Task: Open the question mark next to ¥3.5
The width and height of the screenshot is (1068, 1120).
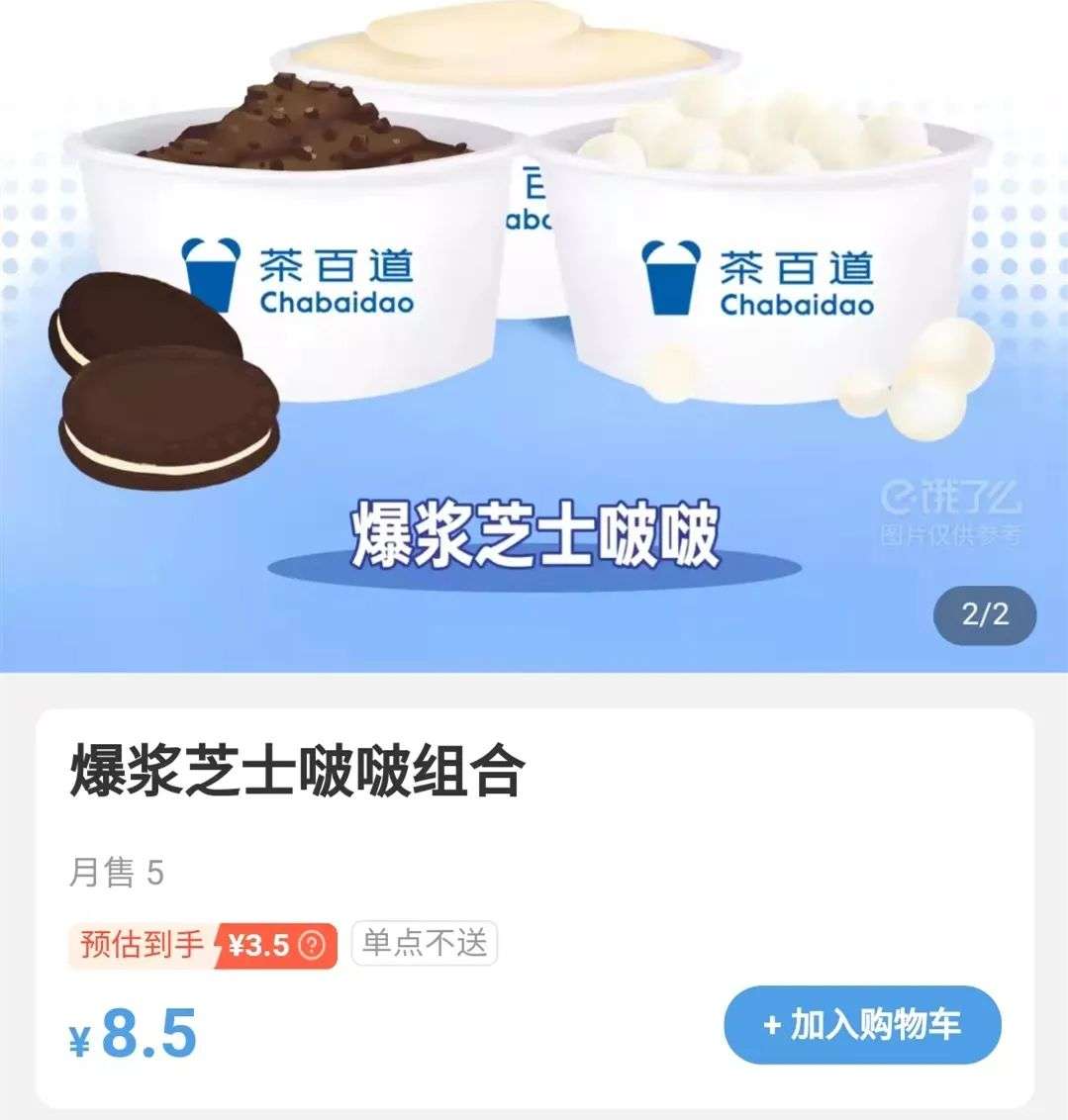Action: 312,946
